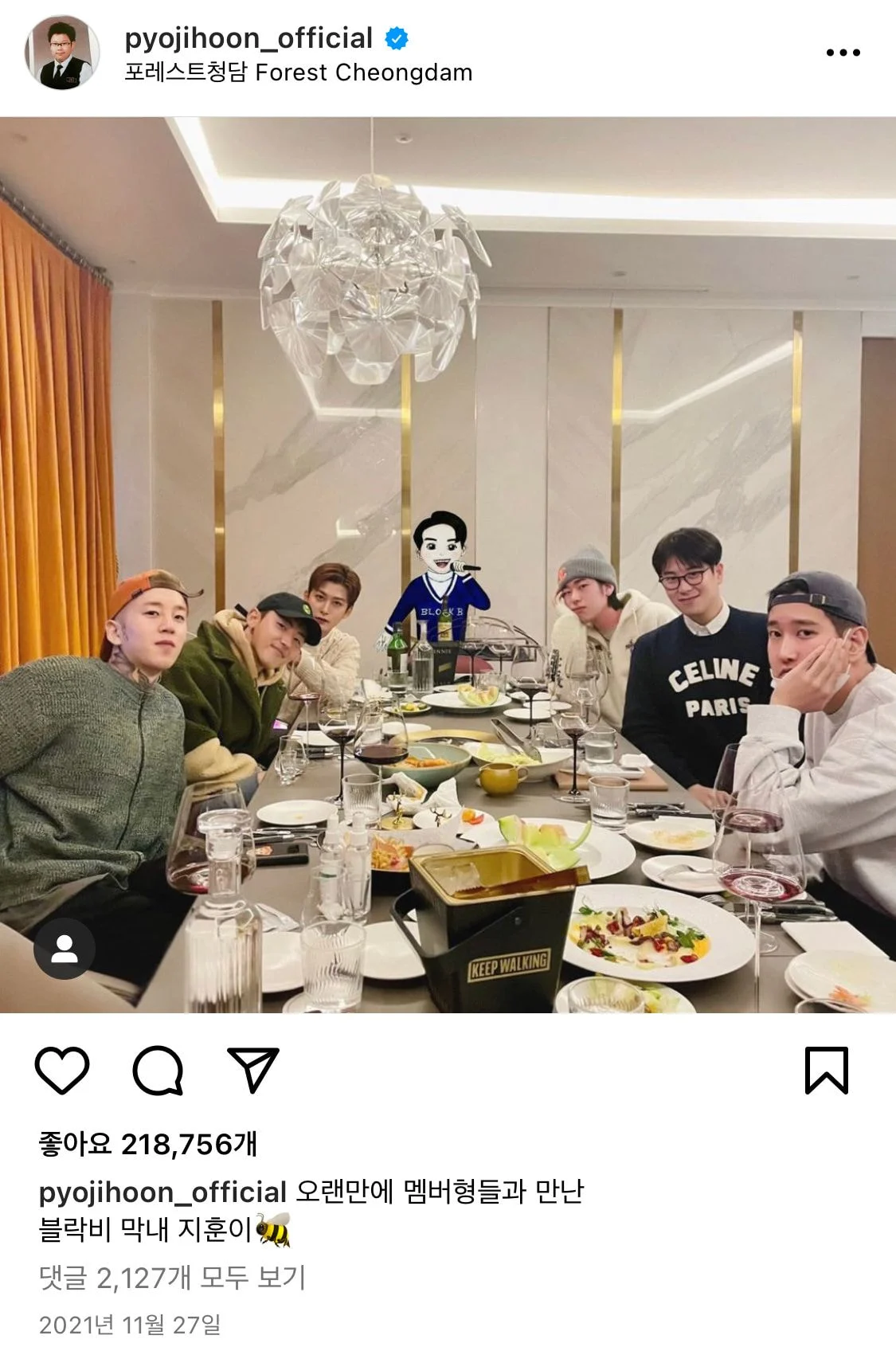View the 218,756 likes list
896x1351 pixels.
[x=148, y=1144]
